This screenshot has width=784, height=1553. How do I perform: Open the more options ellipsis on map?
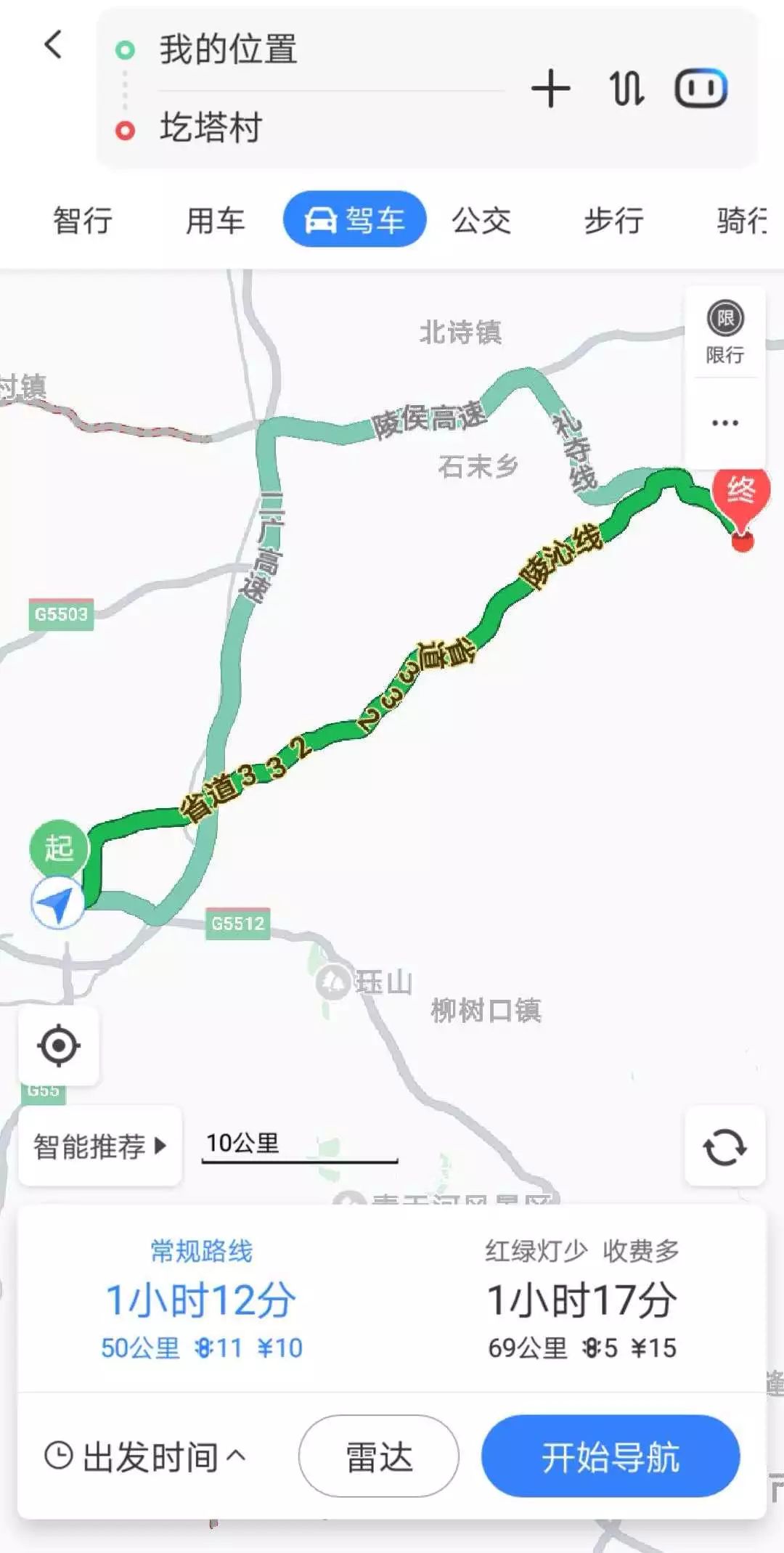pyautogui.click(x=725, y=422)
